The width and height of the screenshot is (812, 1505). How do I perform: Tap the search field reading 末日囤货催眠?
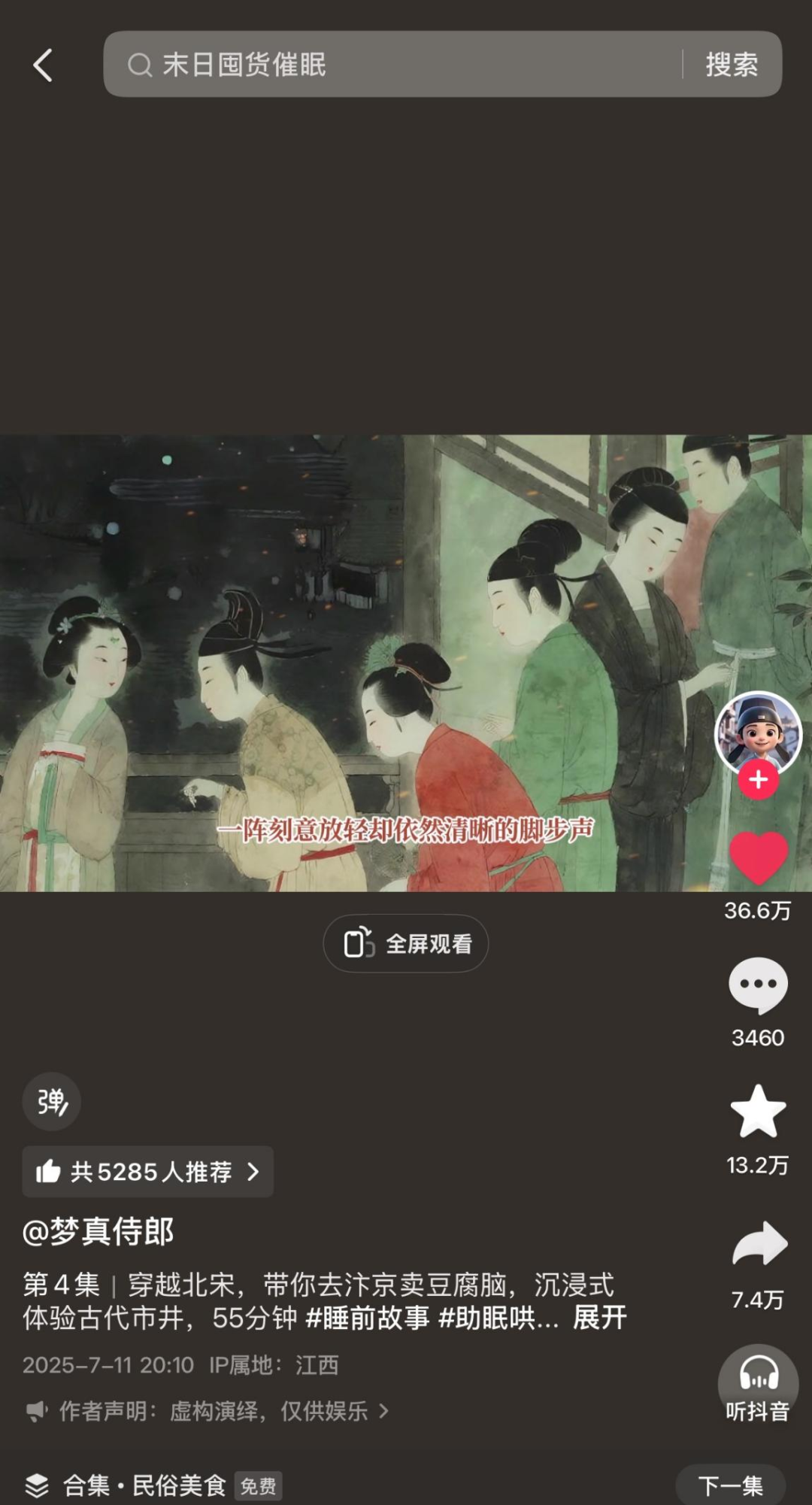click(x=391, y=65)
